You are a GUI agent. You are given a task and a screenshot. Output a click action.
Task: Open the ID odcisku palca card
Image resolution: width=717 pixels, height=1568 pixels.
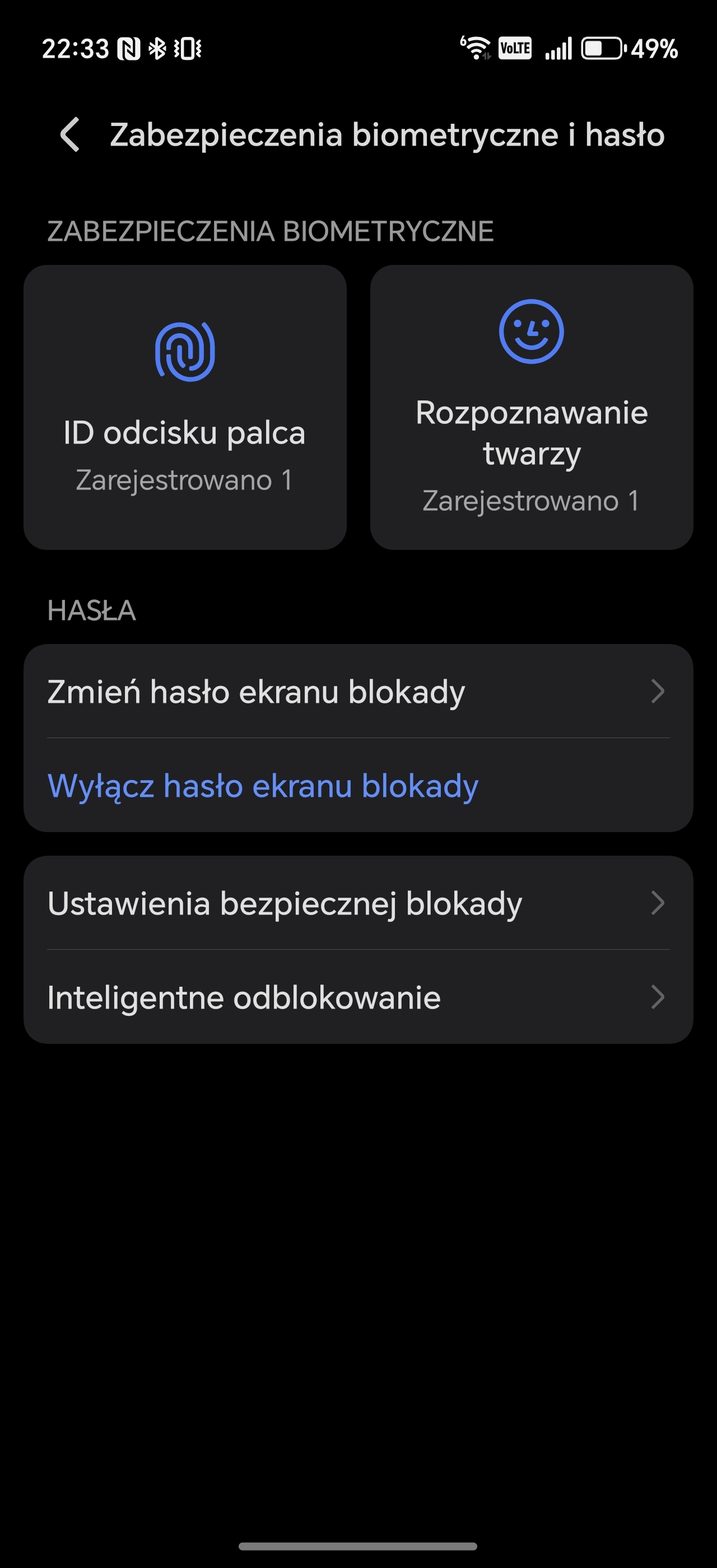185,407
